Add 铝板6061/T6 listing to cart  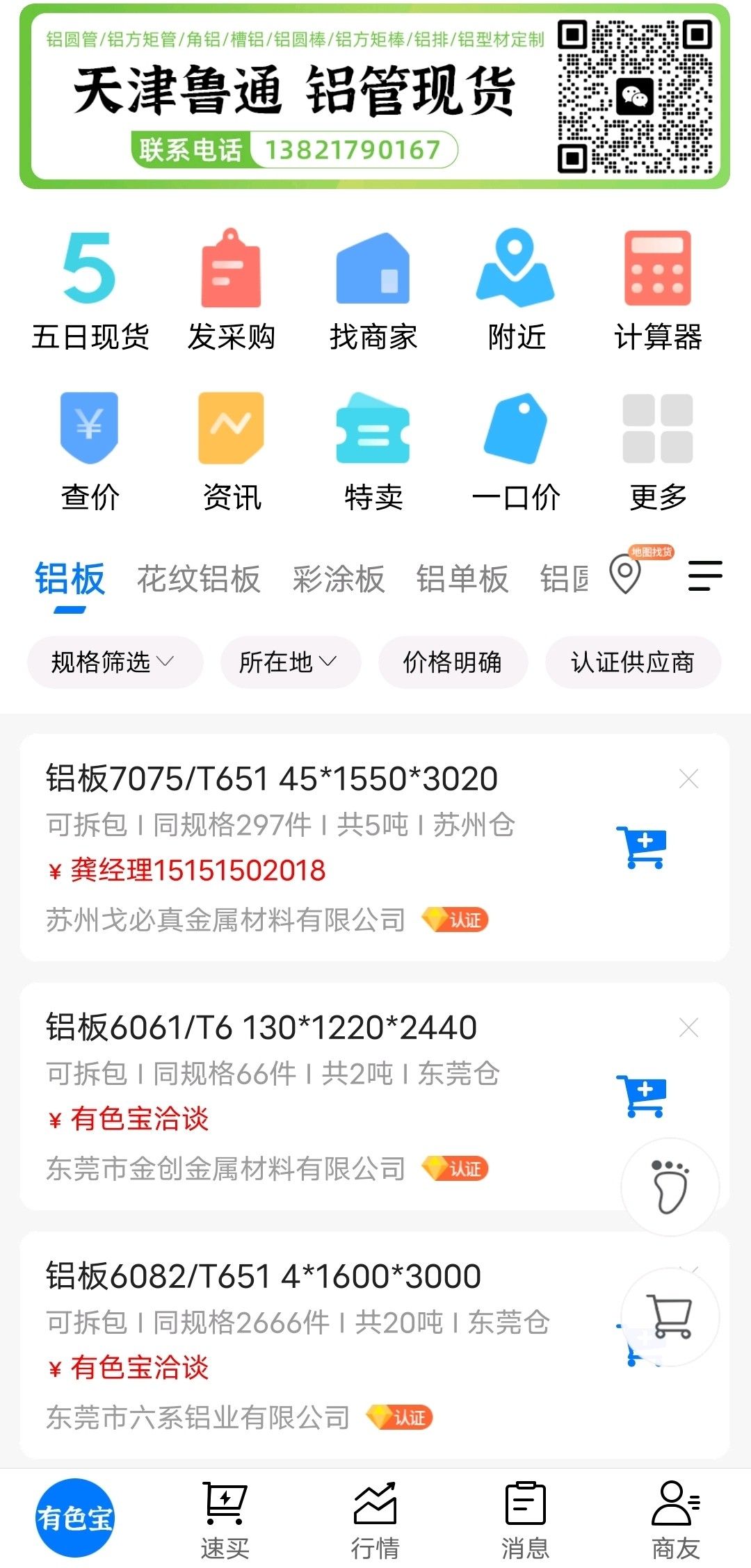(641, 1096)
